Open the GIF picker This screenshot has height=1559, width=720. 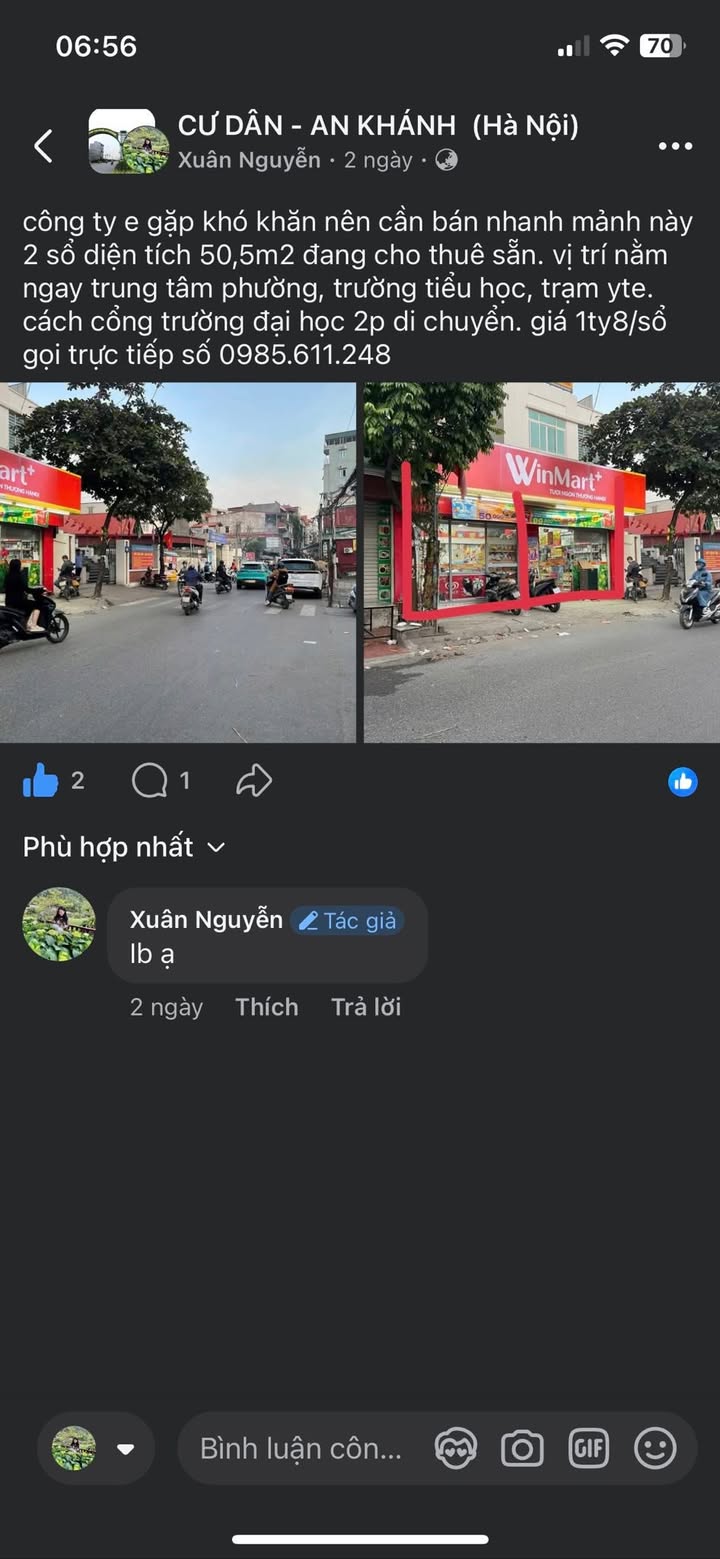589,1448
